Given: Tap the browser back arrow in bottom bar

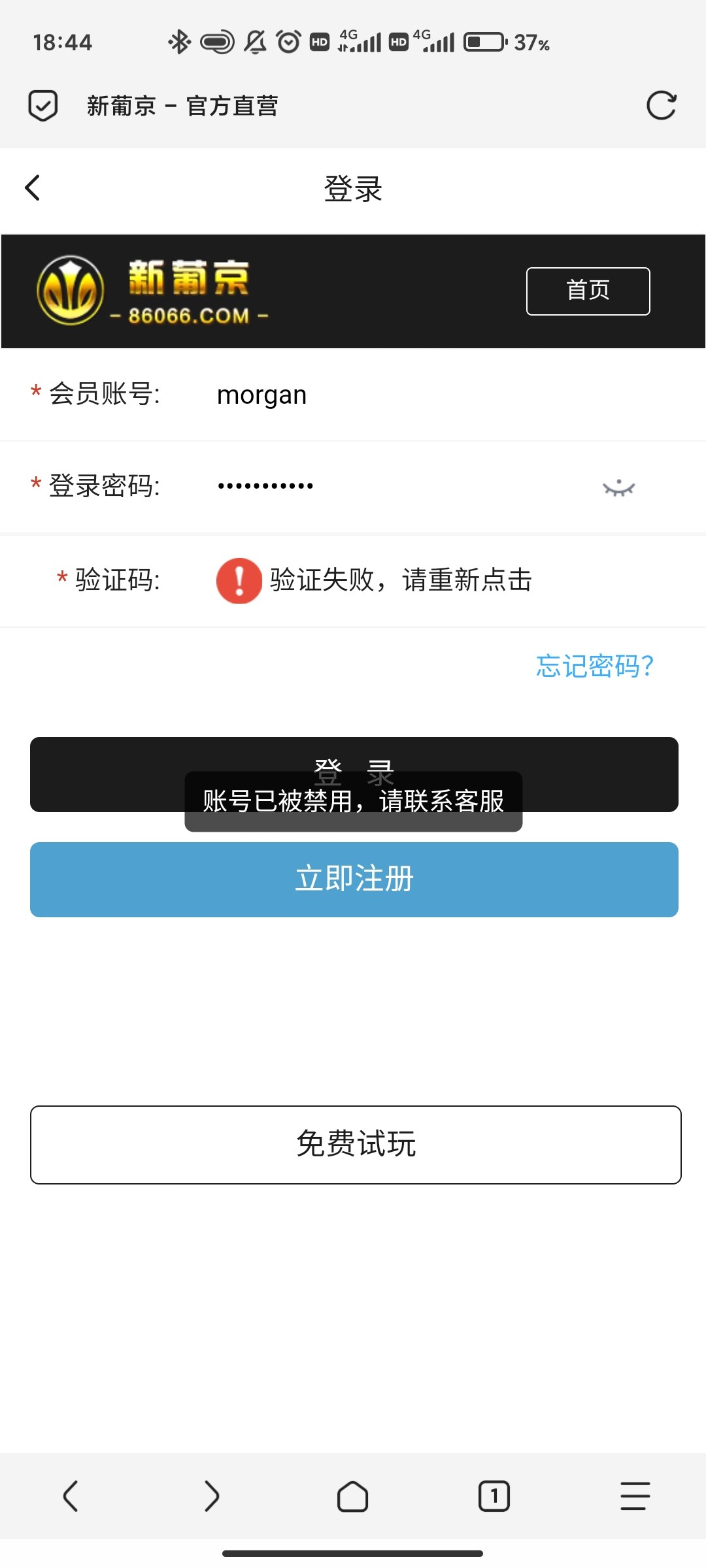Looking at the screenshot, I should tap(71, 1496).
